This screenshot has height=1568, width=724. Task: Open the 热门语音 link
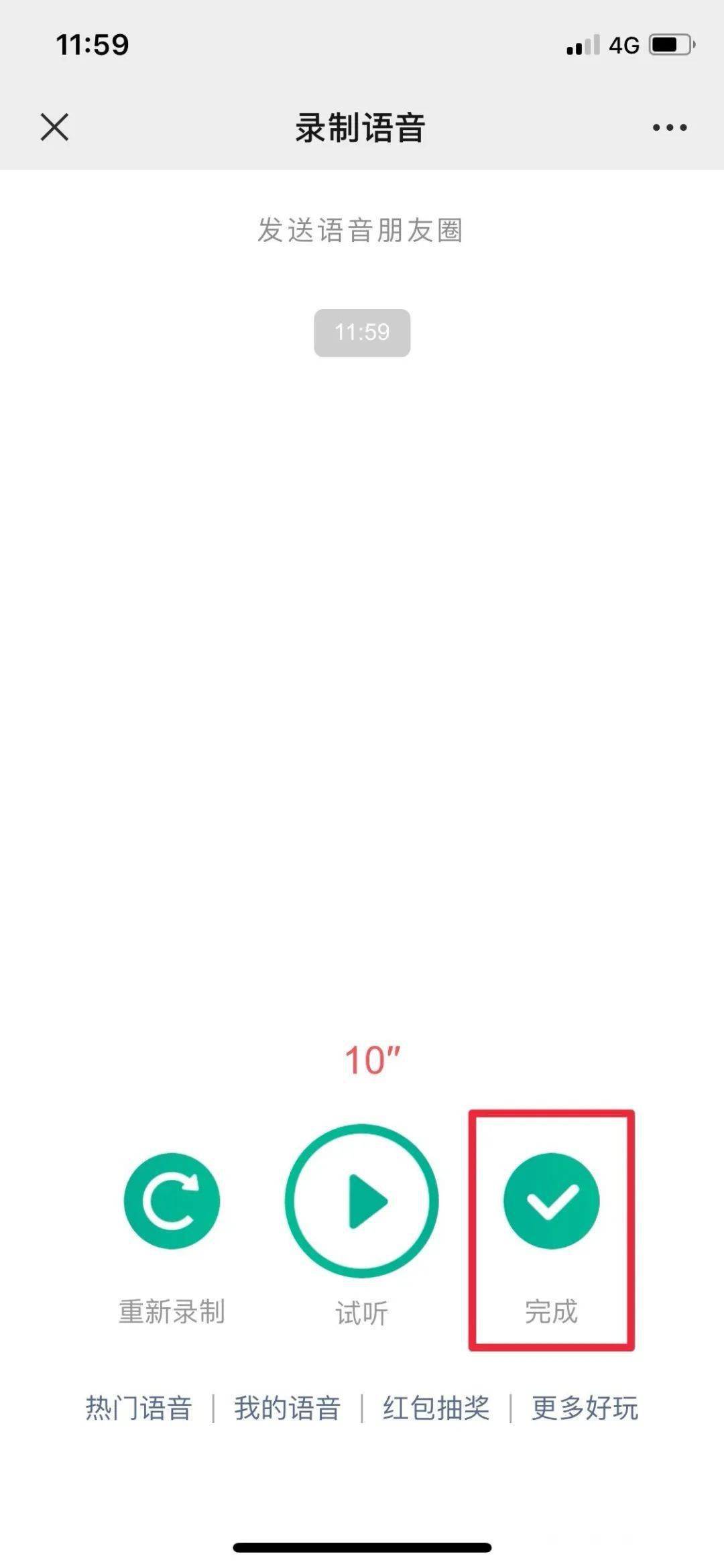point(139,1408)
